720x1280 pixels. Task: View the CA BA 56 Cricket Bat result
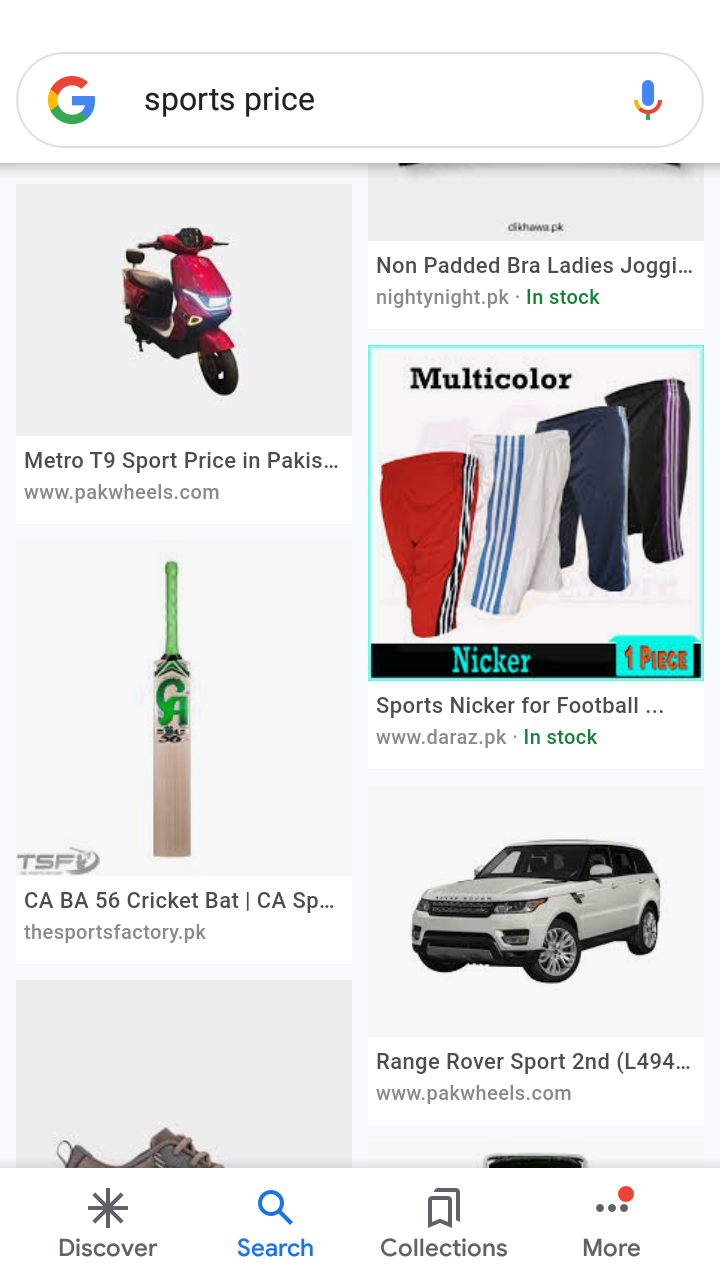pos(184,752)
